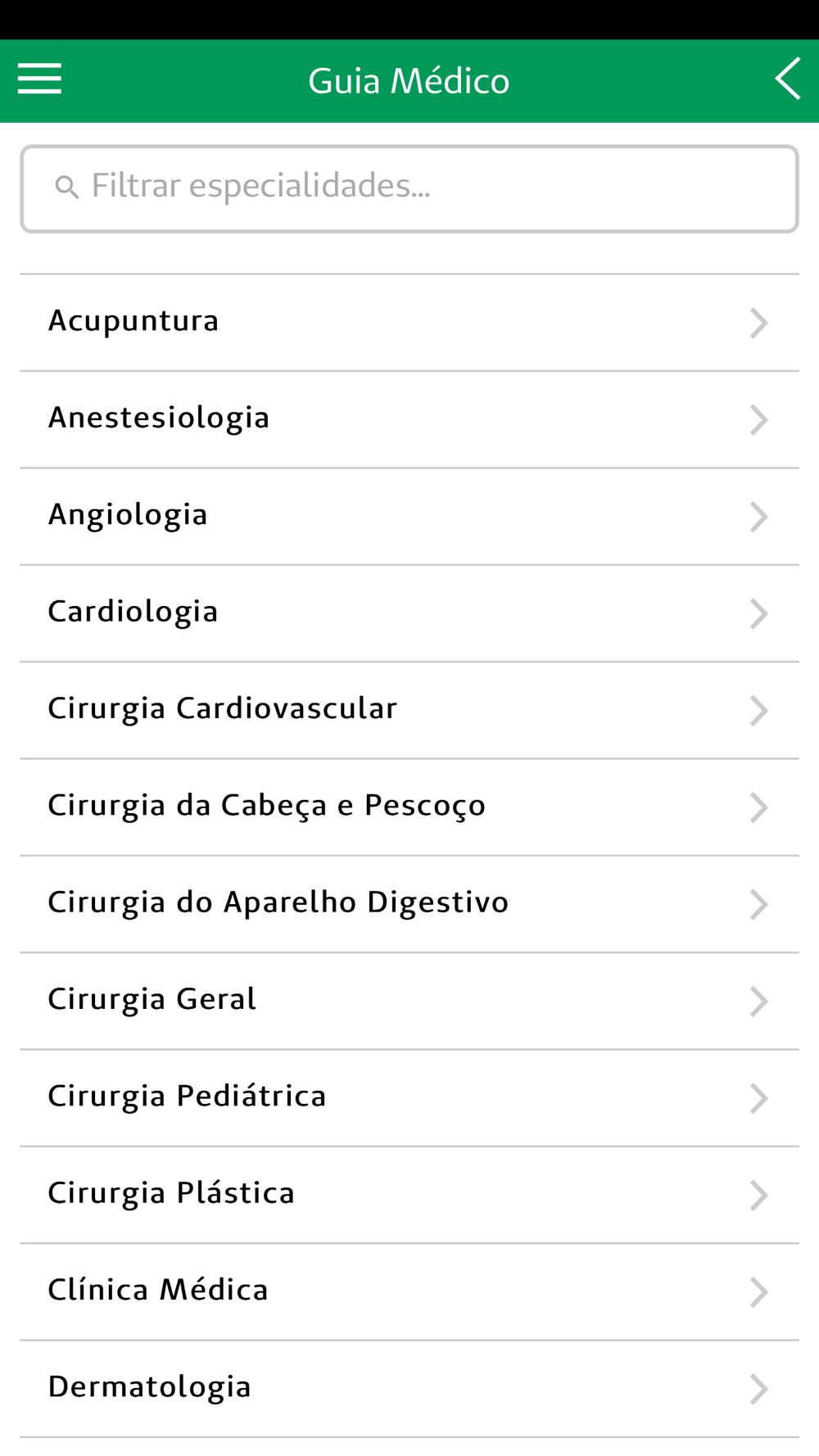Tap the Cirurgia Geral row
The height and width of the screenshot is (1456, 819).
[x=409, y=1000]
